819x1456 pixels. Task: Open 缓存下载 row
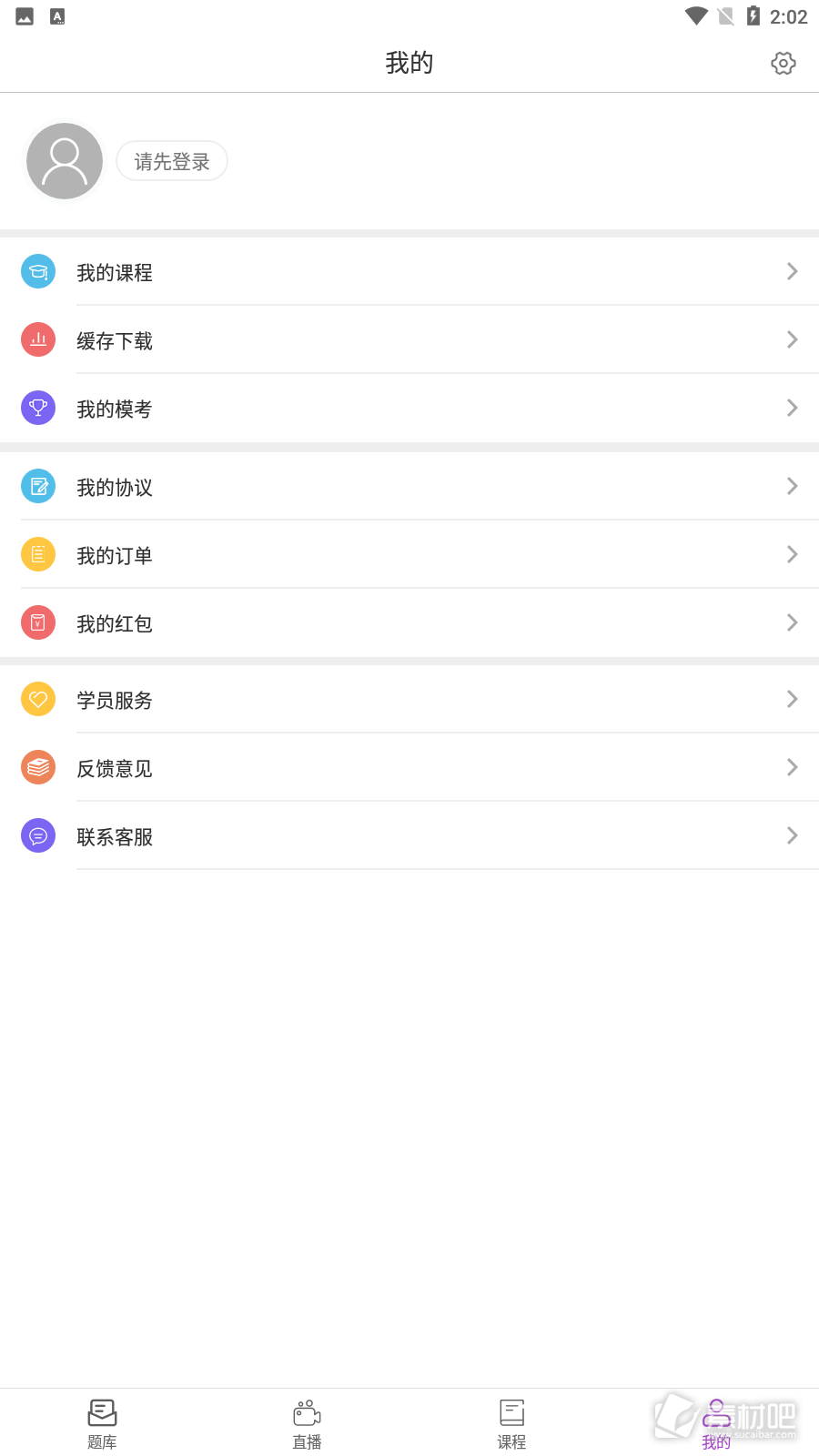point(409,339)
